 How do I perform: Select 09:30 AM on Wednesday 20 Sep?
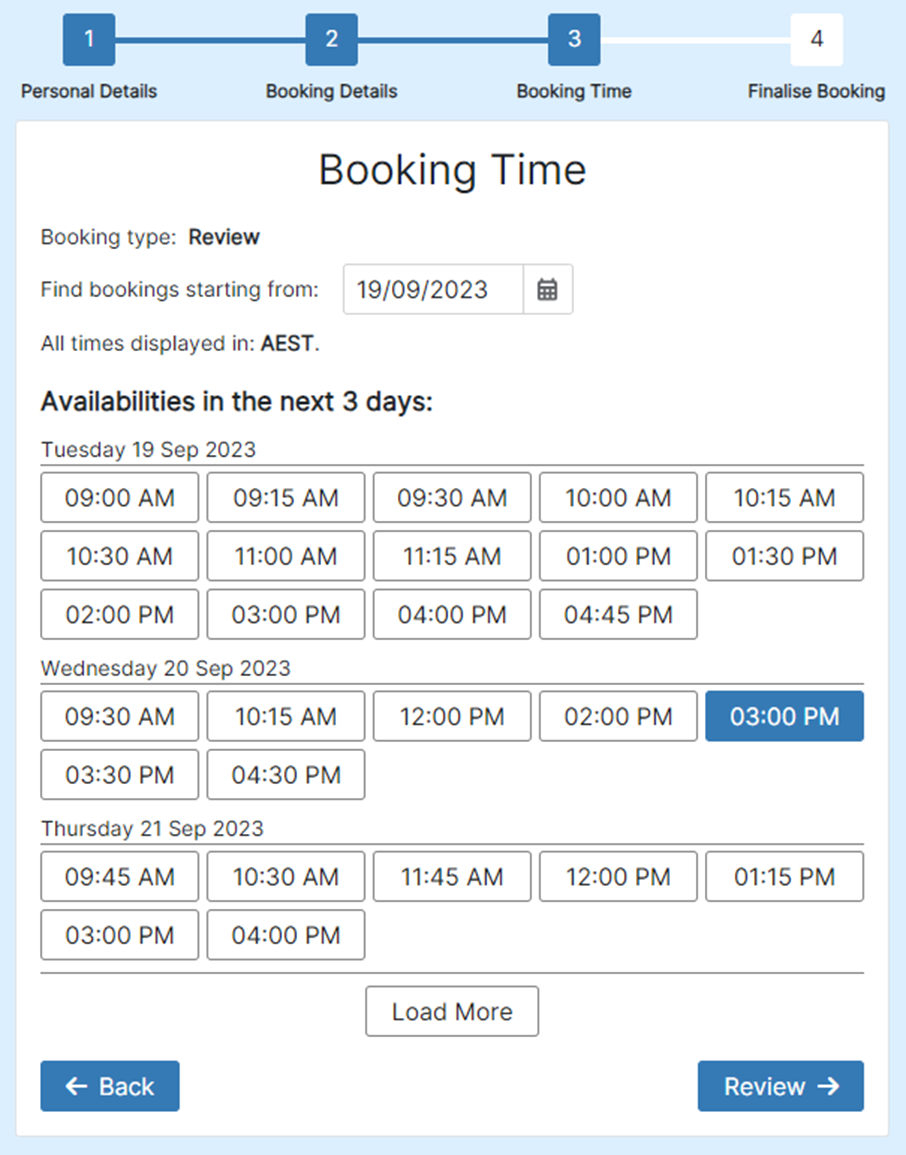[120, 716]
